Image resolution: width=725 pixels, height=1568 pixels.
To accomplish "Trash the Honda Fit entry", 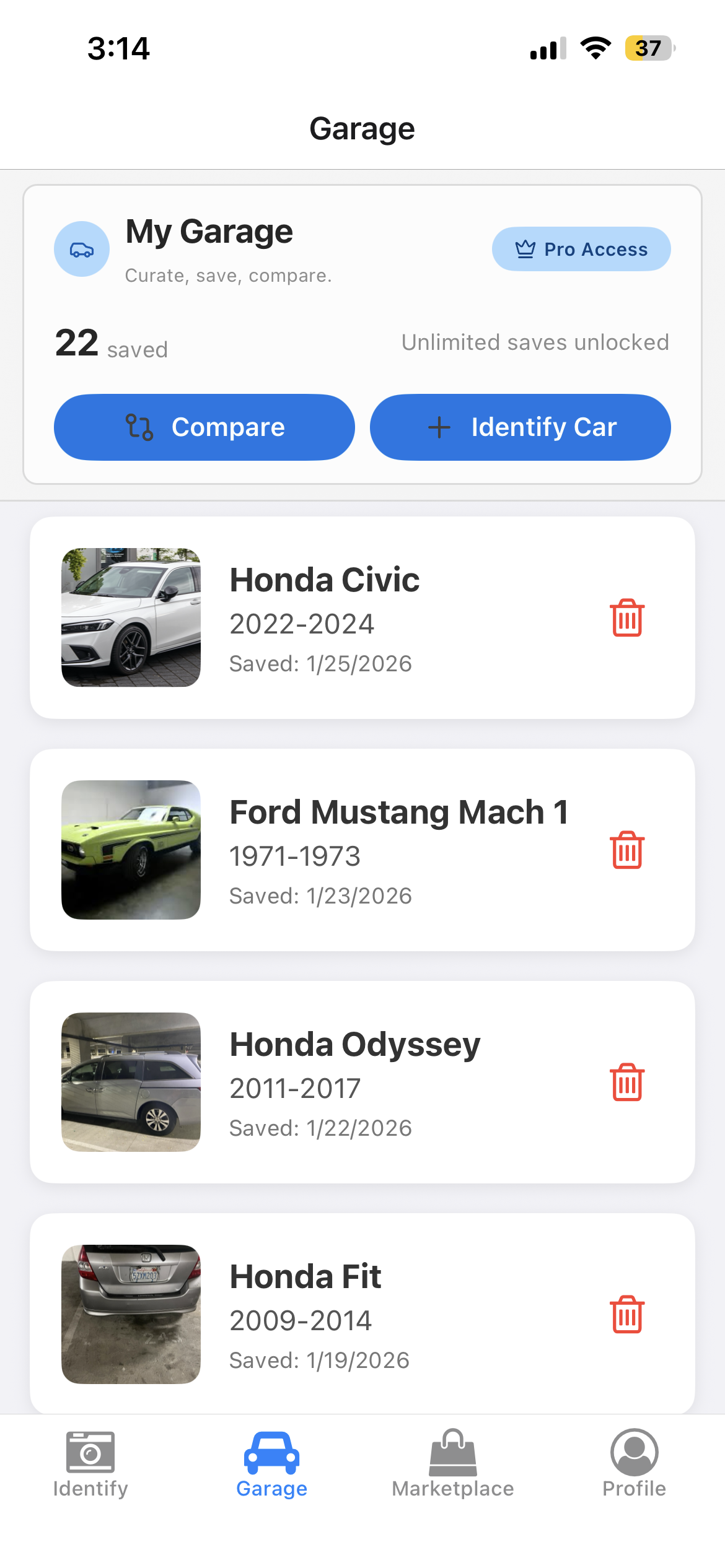I will [627, 1315].
